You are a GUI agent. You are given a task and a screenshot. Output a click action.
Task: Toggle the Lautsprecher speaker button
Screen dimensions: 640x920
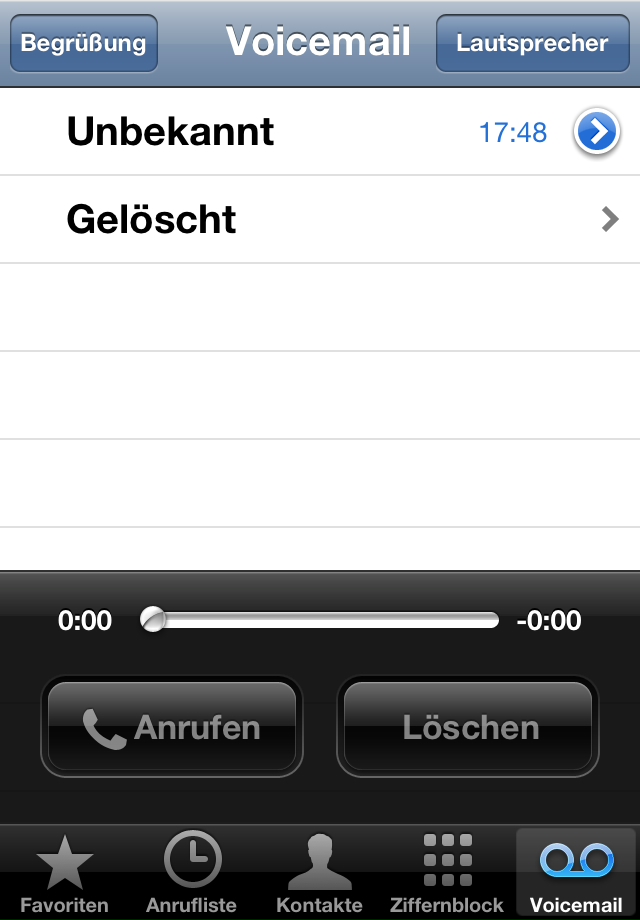click(532, 44)
